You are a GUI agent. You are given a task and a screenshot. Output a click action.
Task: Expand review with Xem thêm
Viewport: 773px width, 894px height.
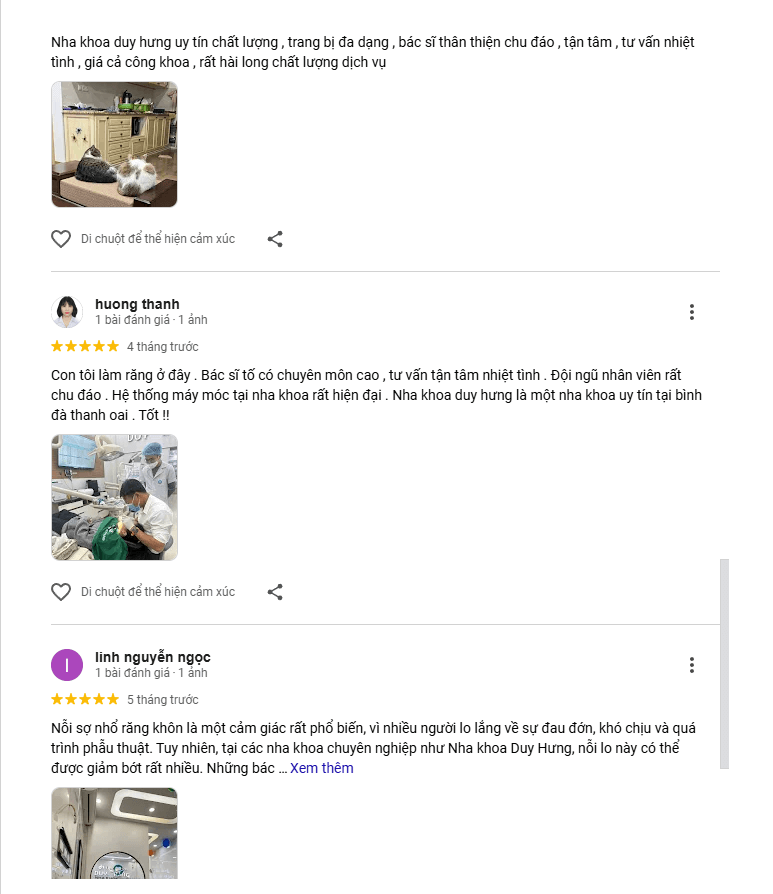[321, 768]
